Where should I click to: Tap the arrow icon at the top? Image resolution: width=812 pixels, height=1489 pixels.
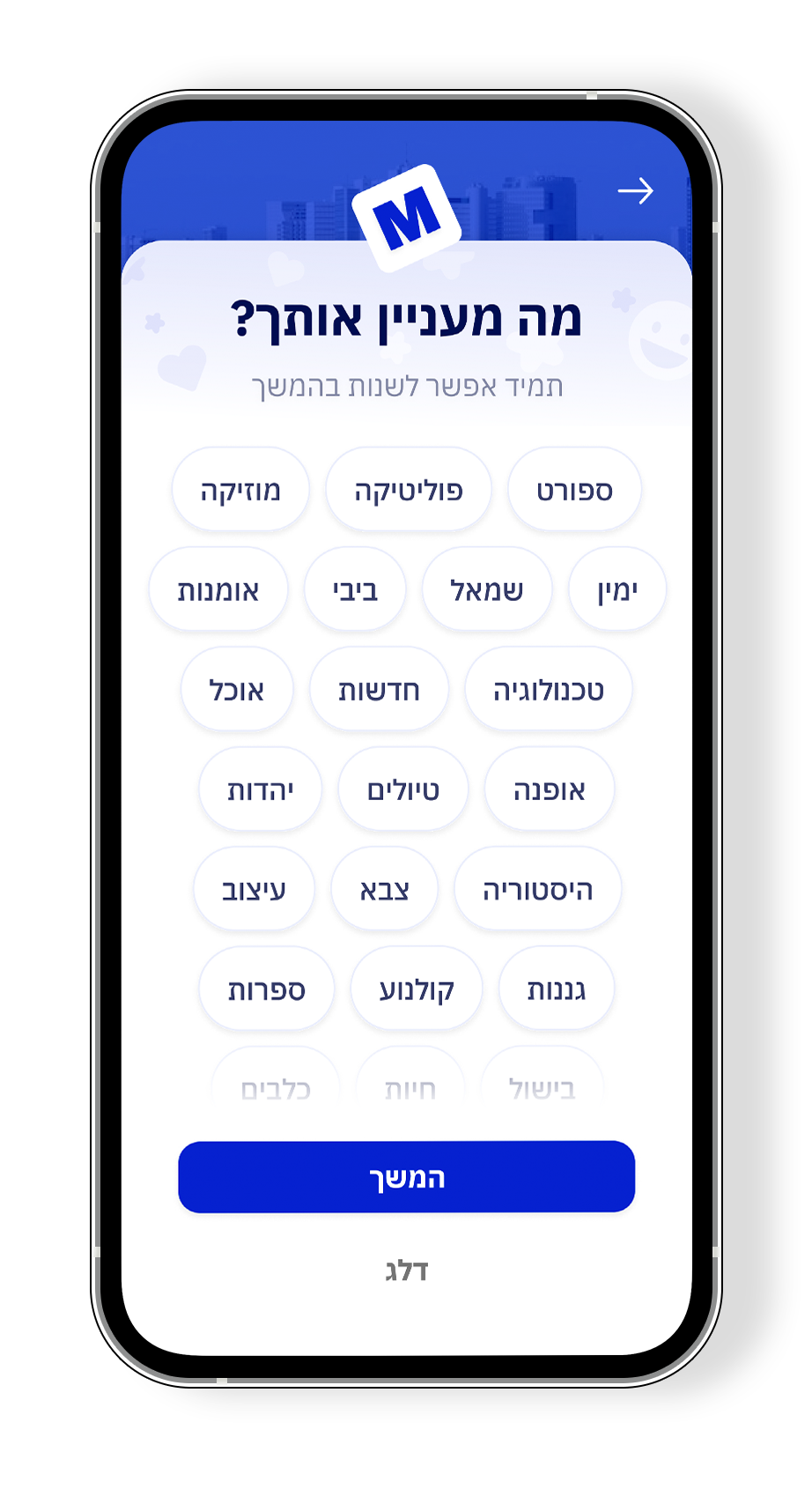[x=635, y=191]
